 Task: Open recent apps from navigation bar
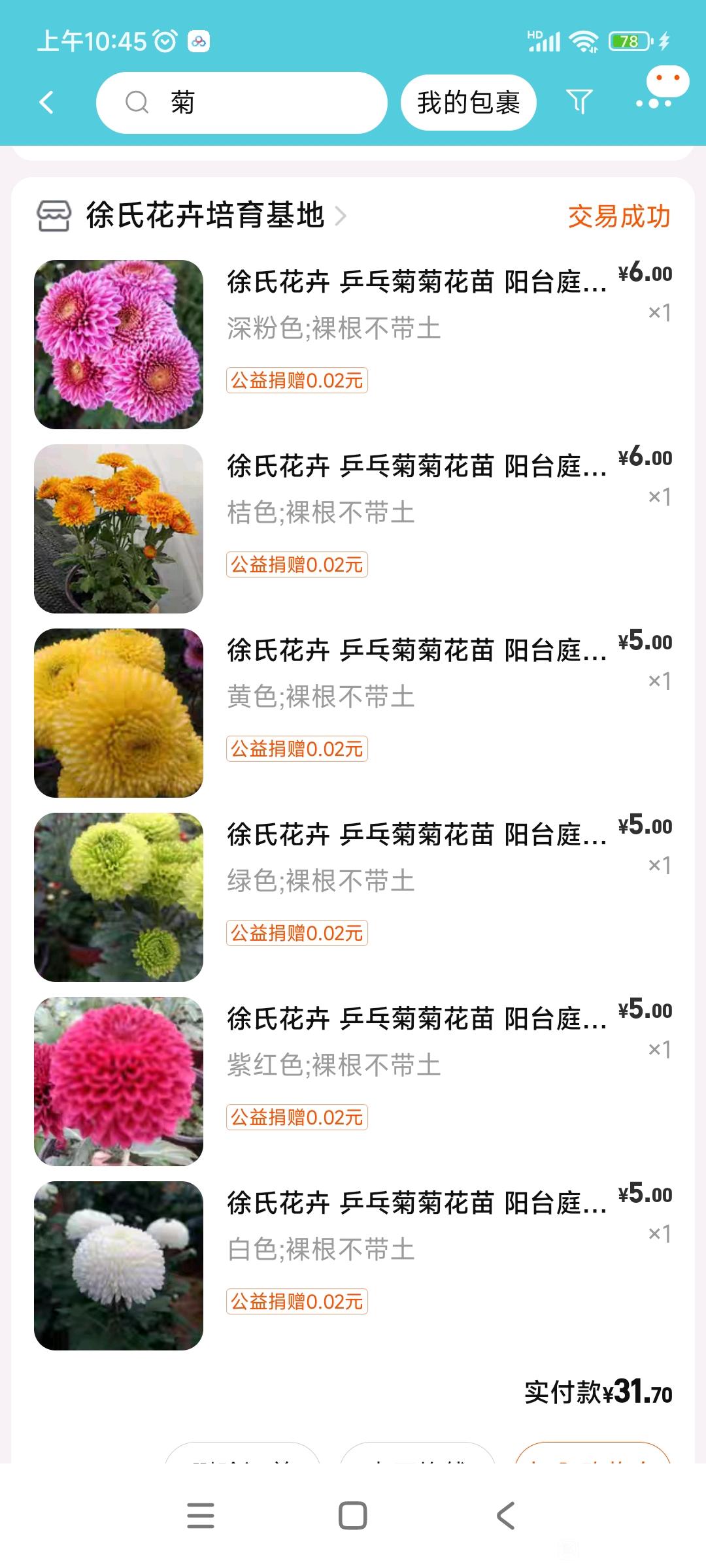pyautogui.click(x=200, y=1516)
